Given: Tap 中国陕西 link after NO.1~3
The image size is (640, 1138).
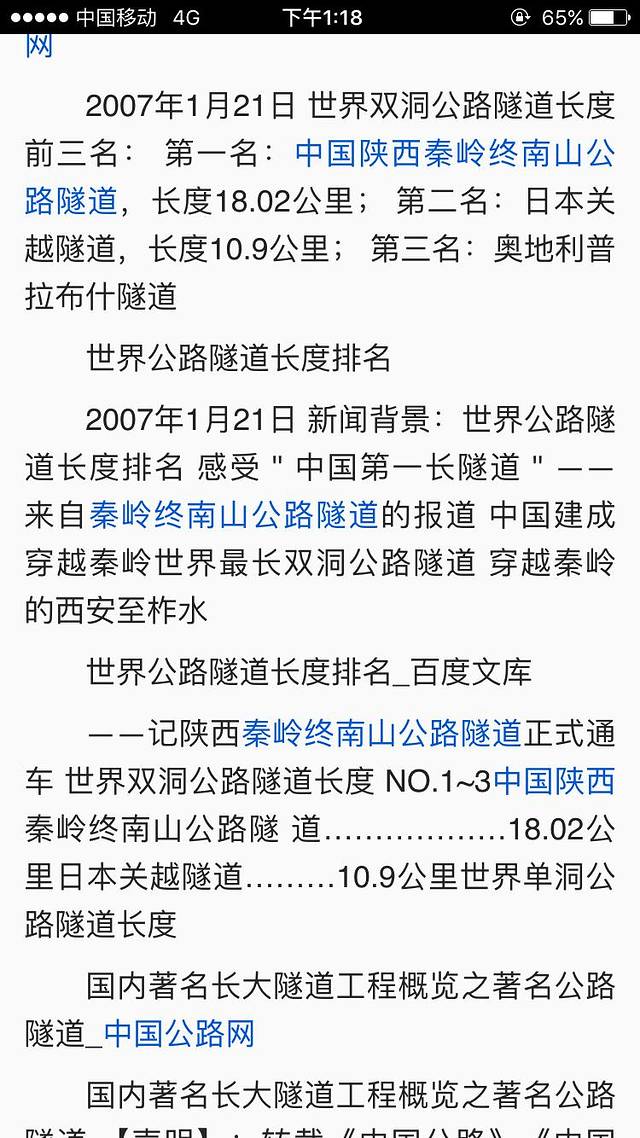Looking at the screenshot, I should click(554, 781).
